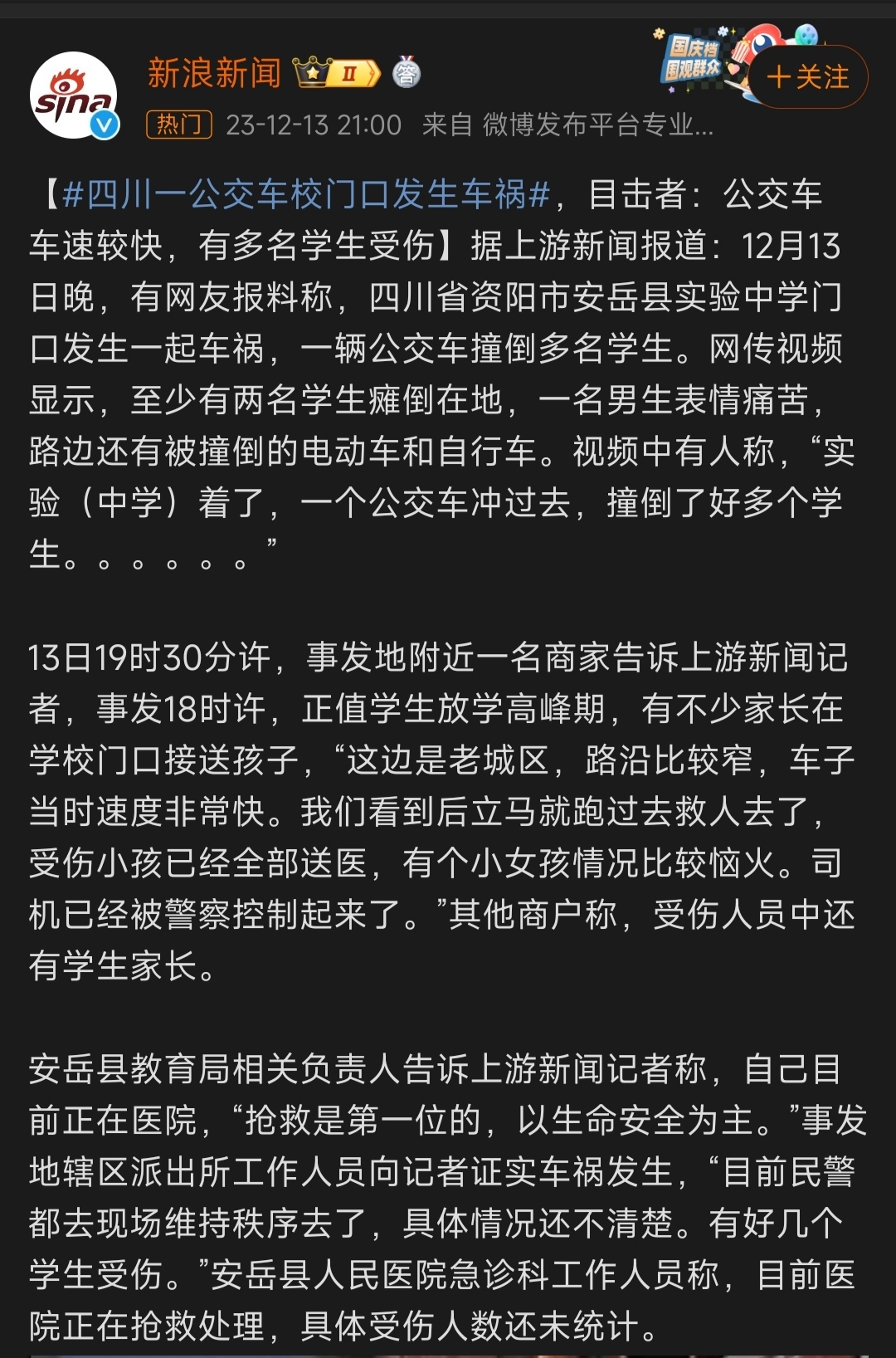Open the 热门 tag

(179, 125)
